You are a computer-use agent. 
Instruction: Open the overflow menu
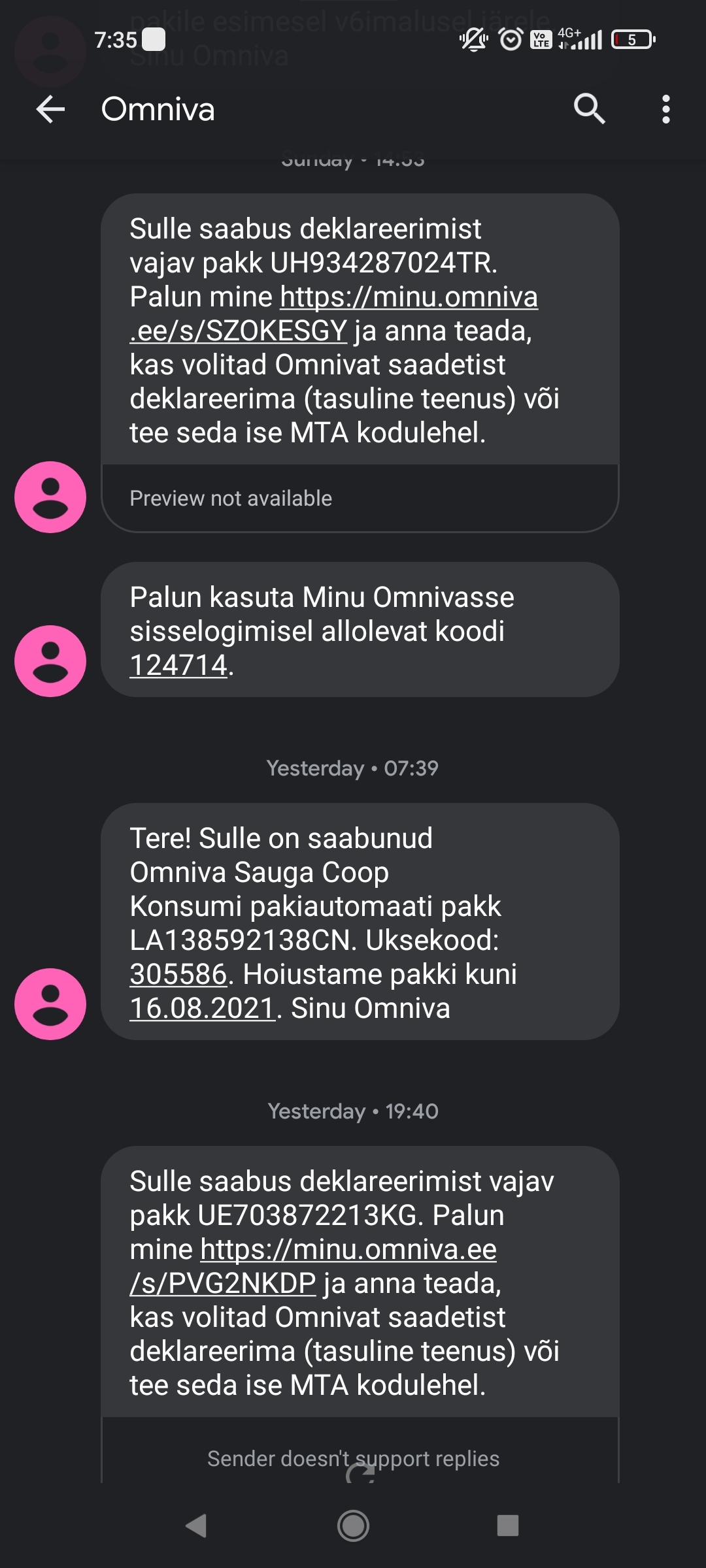point(665,109)
